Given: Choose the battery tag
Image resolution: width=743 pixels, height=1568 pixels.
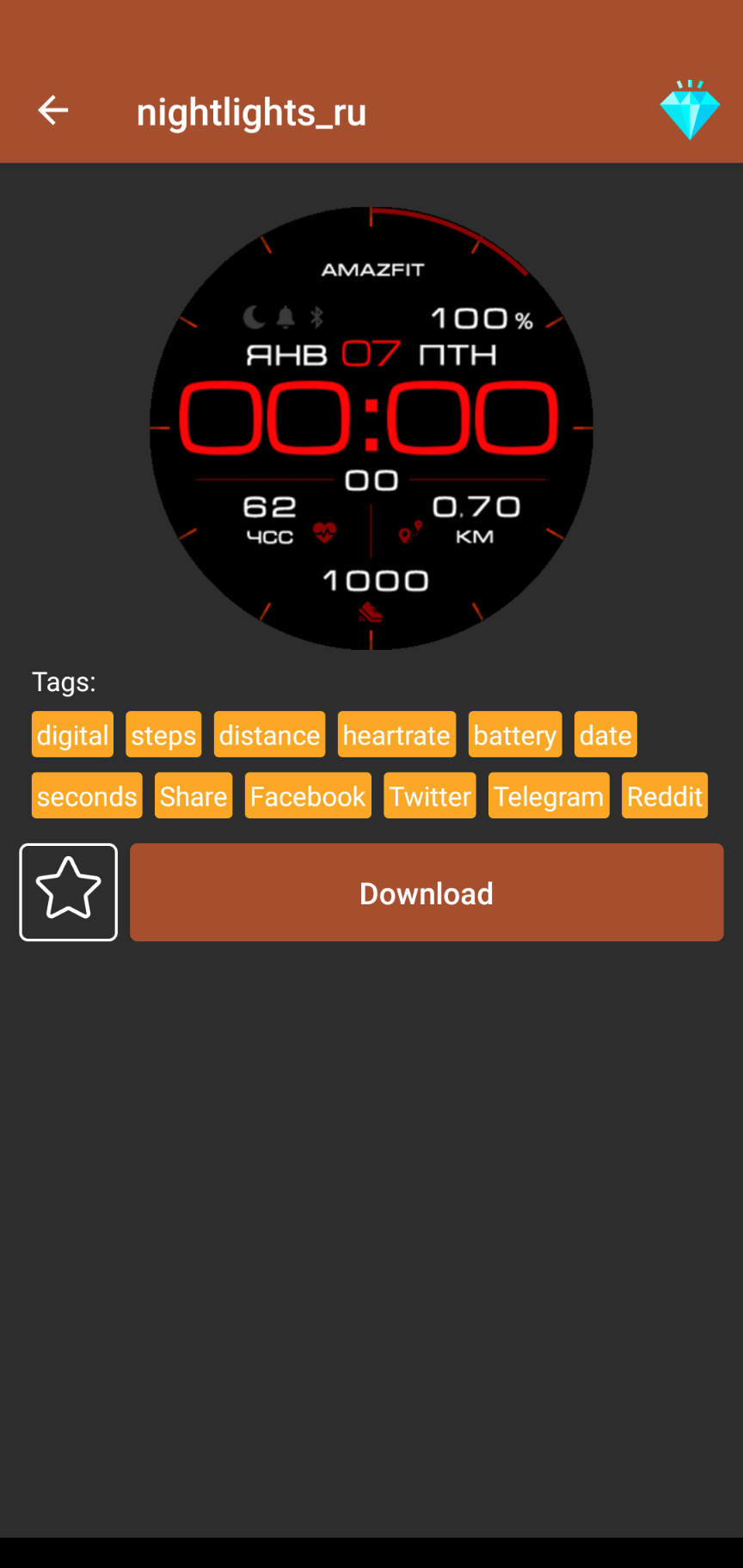Looking at the screenshot, I should pos(514,734).
